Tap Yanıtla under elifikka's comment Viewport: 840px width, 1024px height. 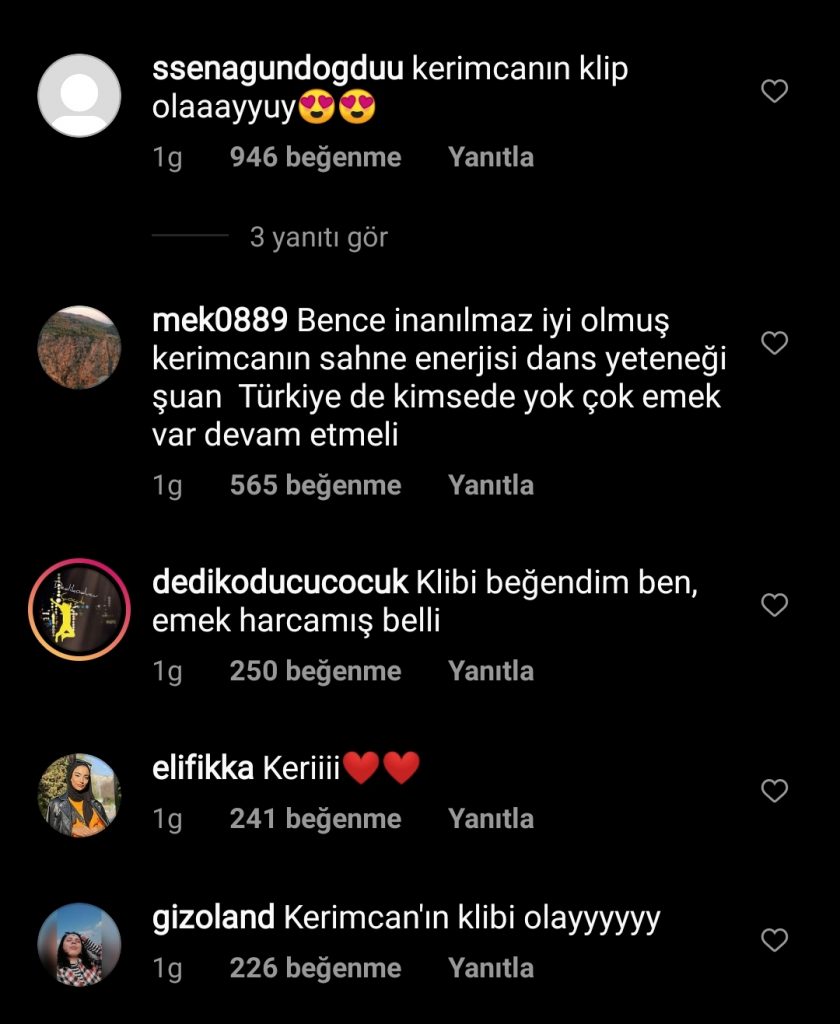(490, 819)
